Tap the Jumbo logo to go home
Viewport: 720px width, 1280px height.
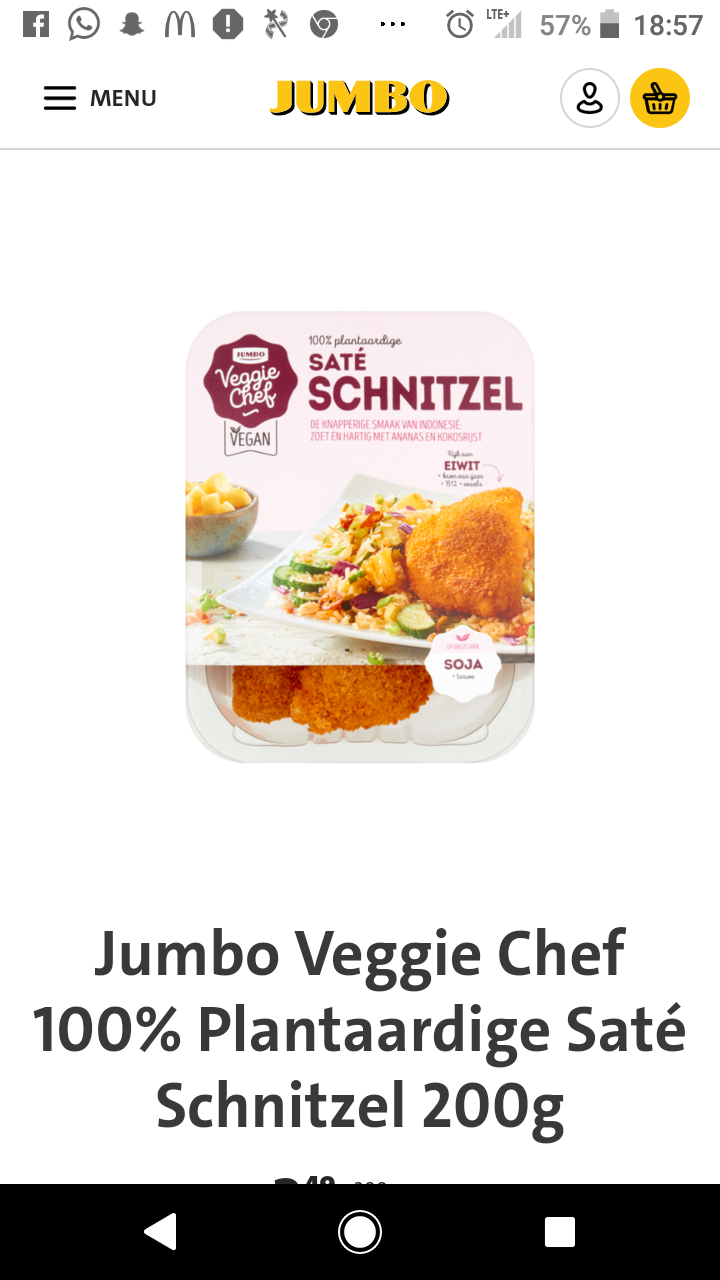pos(359,98)
